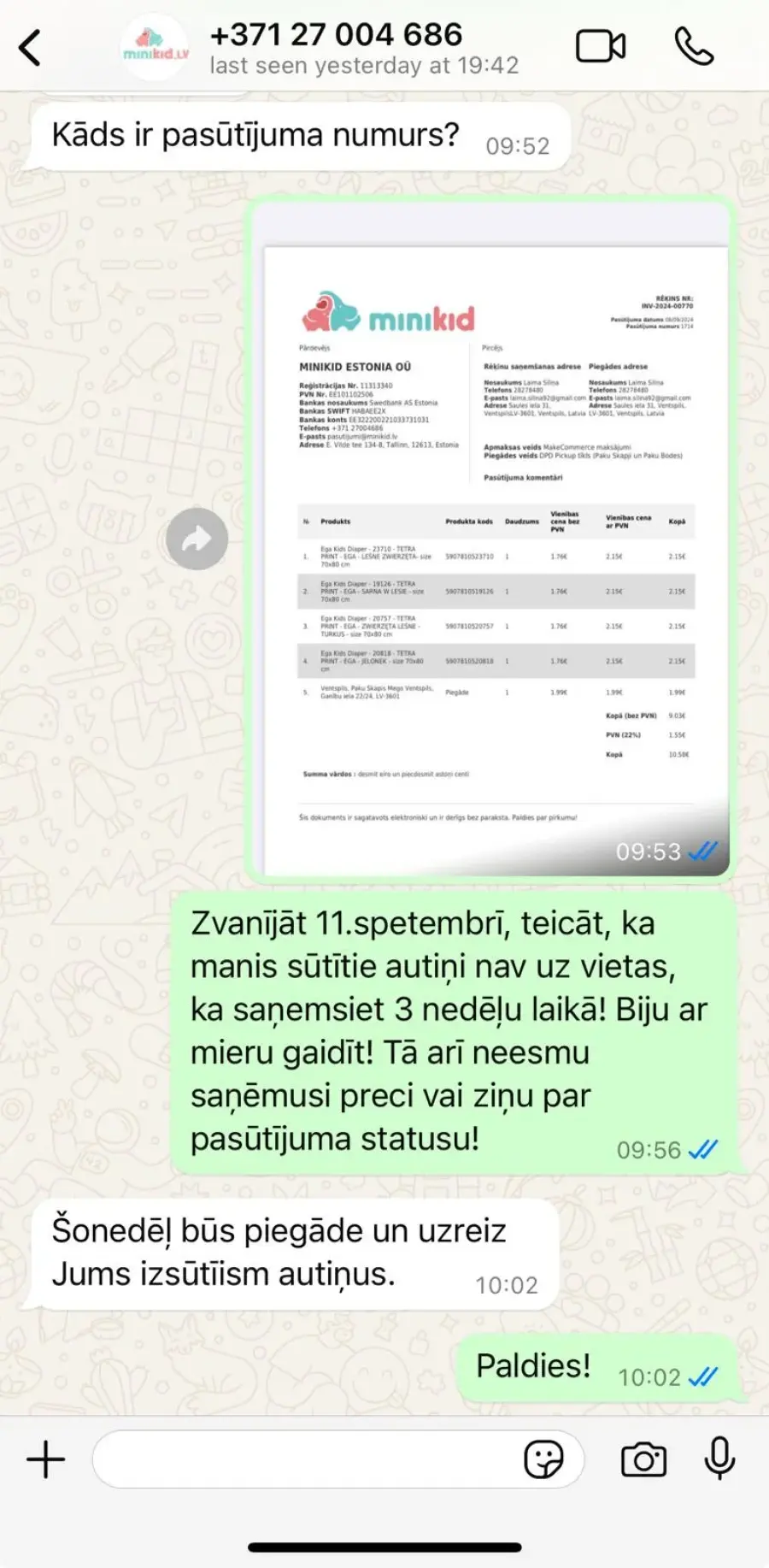Tap the message input field
769x1568 pixels.
click(x=308, y=1459)
